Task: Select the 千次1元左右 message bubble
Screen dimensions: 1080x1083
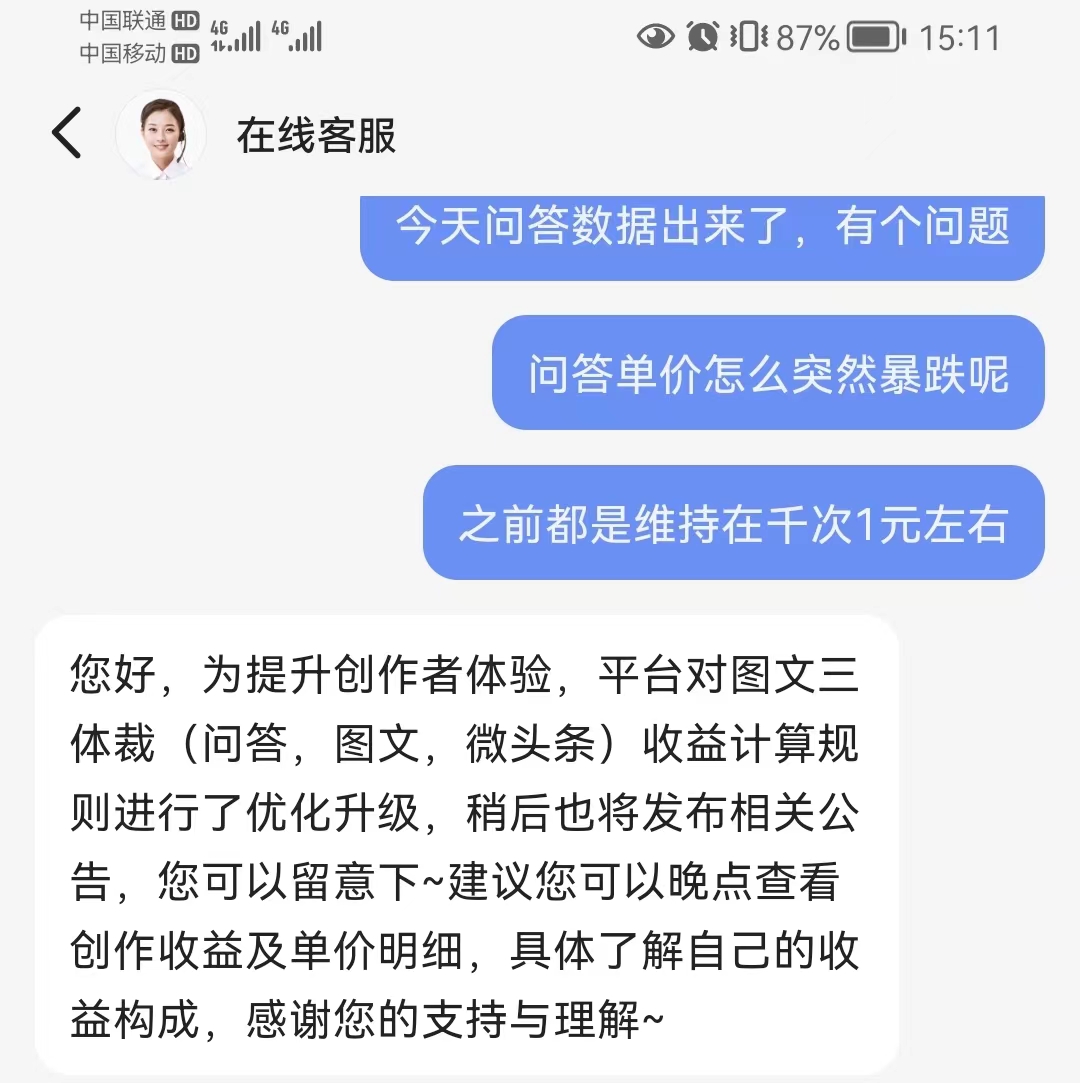Action: tap(737, 523)
